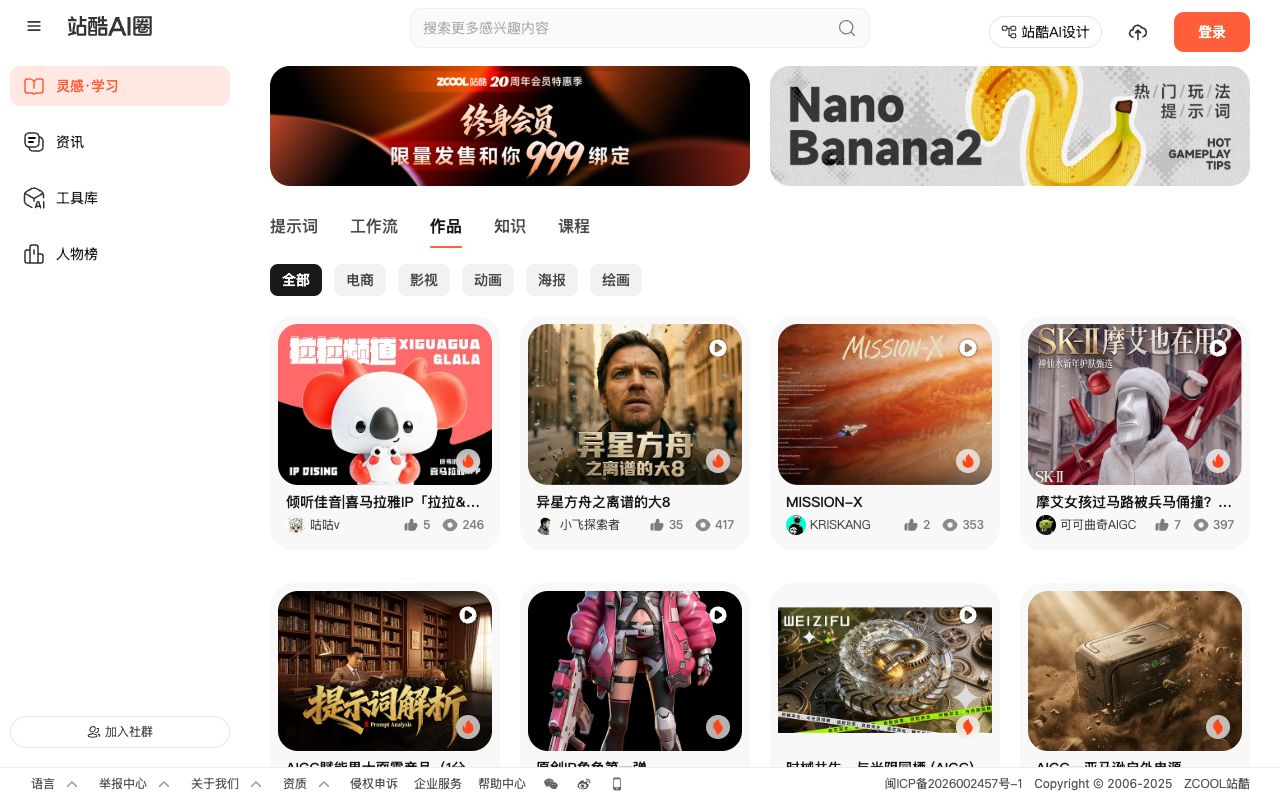Viewport: 1280px width, 800px height.
Task: Open 资讯 in the sidebar
Action: [x=70, y=142]
